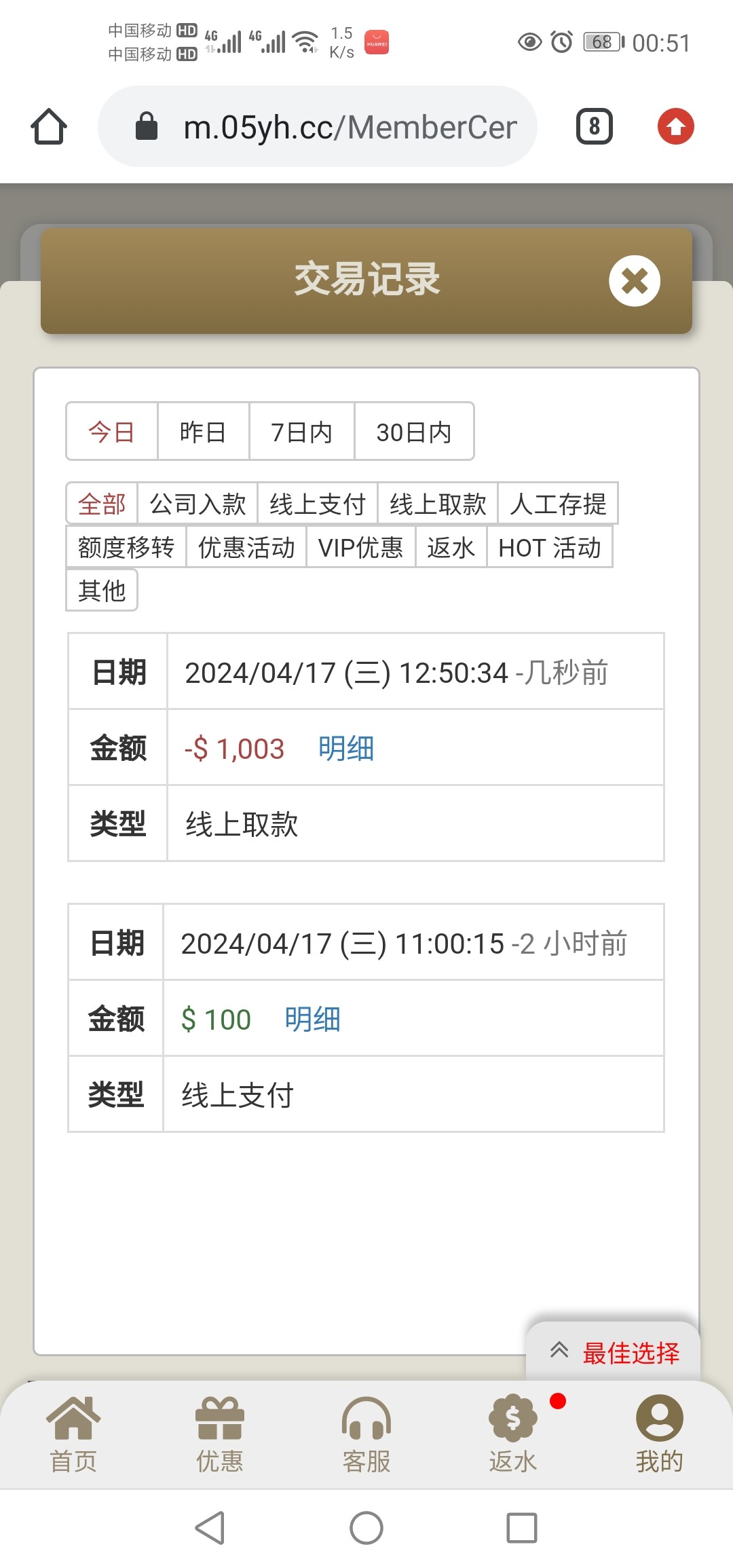
Task: Switch to the 7日内 date range
Action: [301, 432]
